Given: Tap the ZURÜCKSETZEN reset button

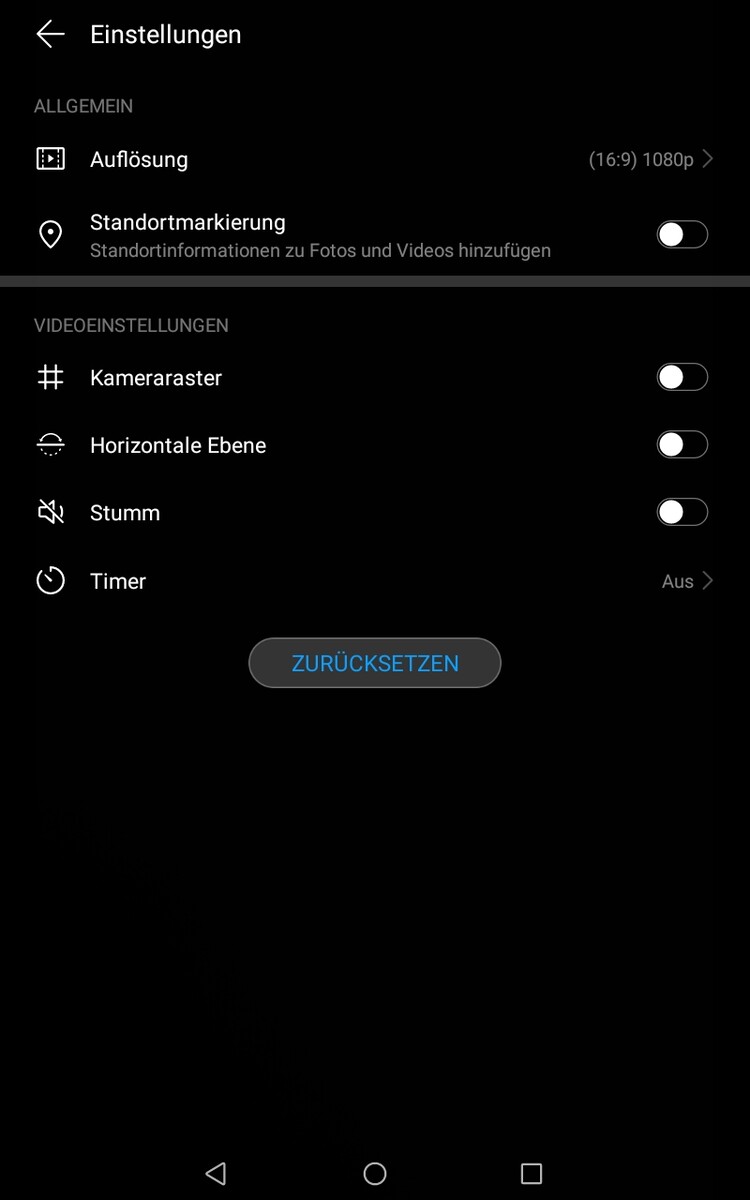Looking at the screenshot, I should [375, 663].
